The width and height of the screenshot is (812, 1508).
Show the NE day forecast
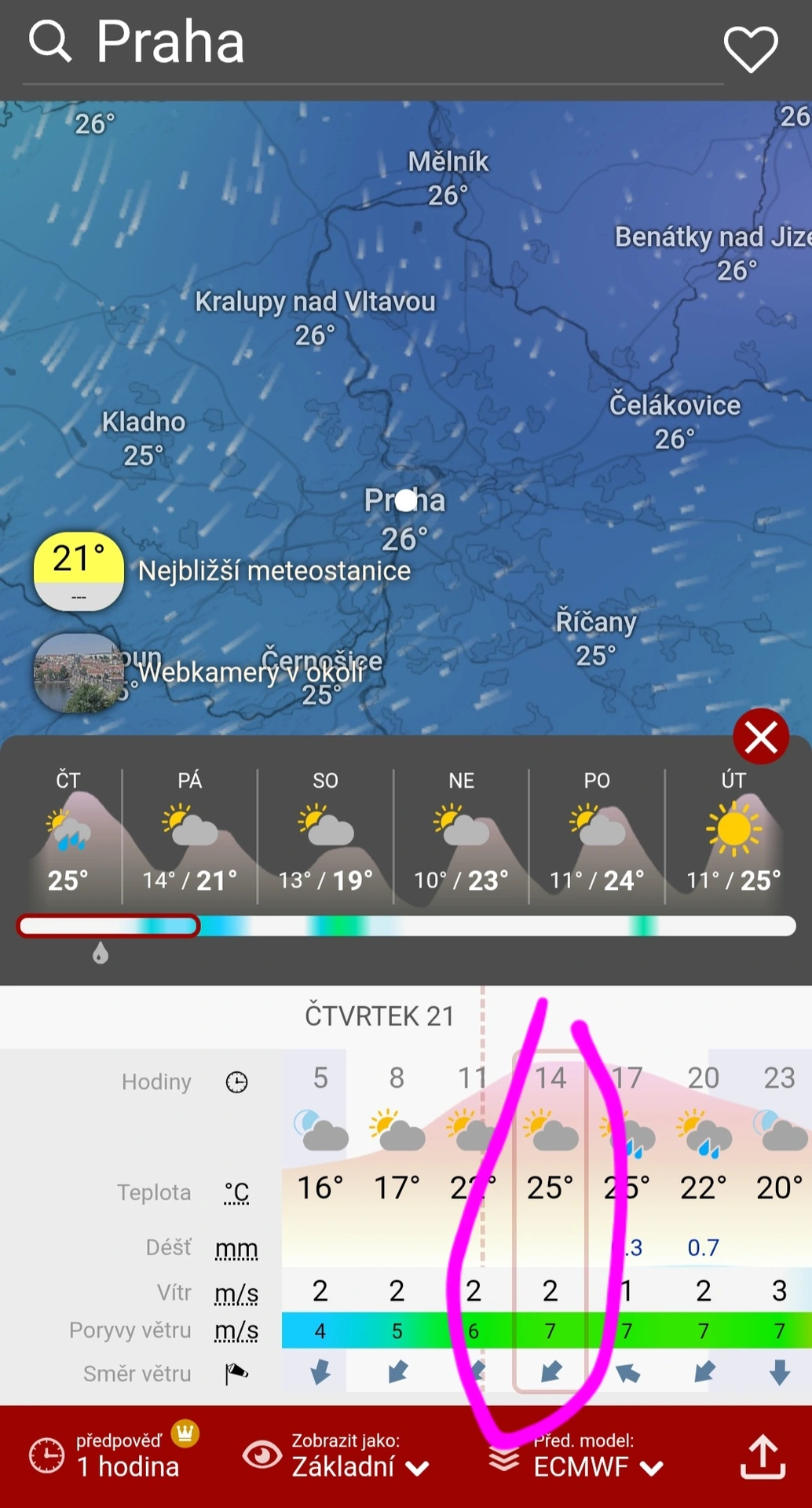(x=462, y=837)
